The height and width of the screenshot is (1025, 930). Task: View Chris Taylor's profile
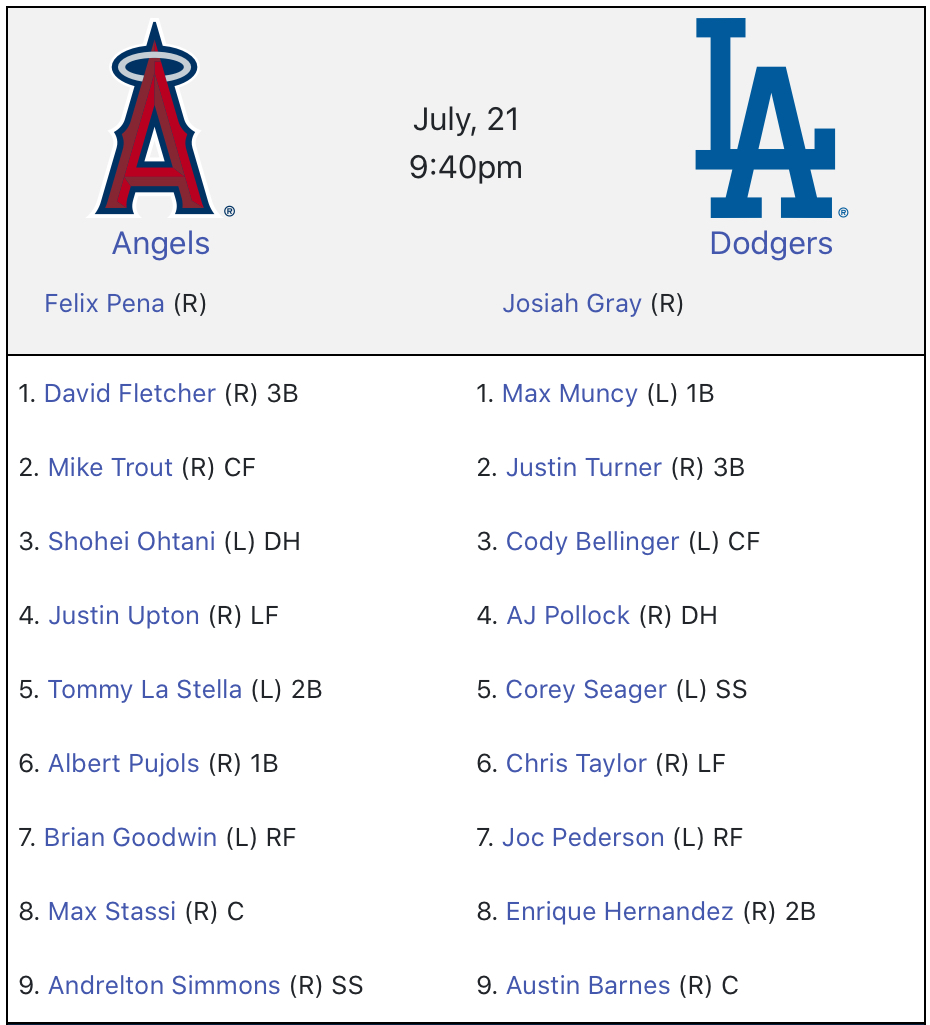click(576, 764)
